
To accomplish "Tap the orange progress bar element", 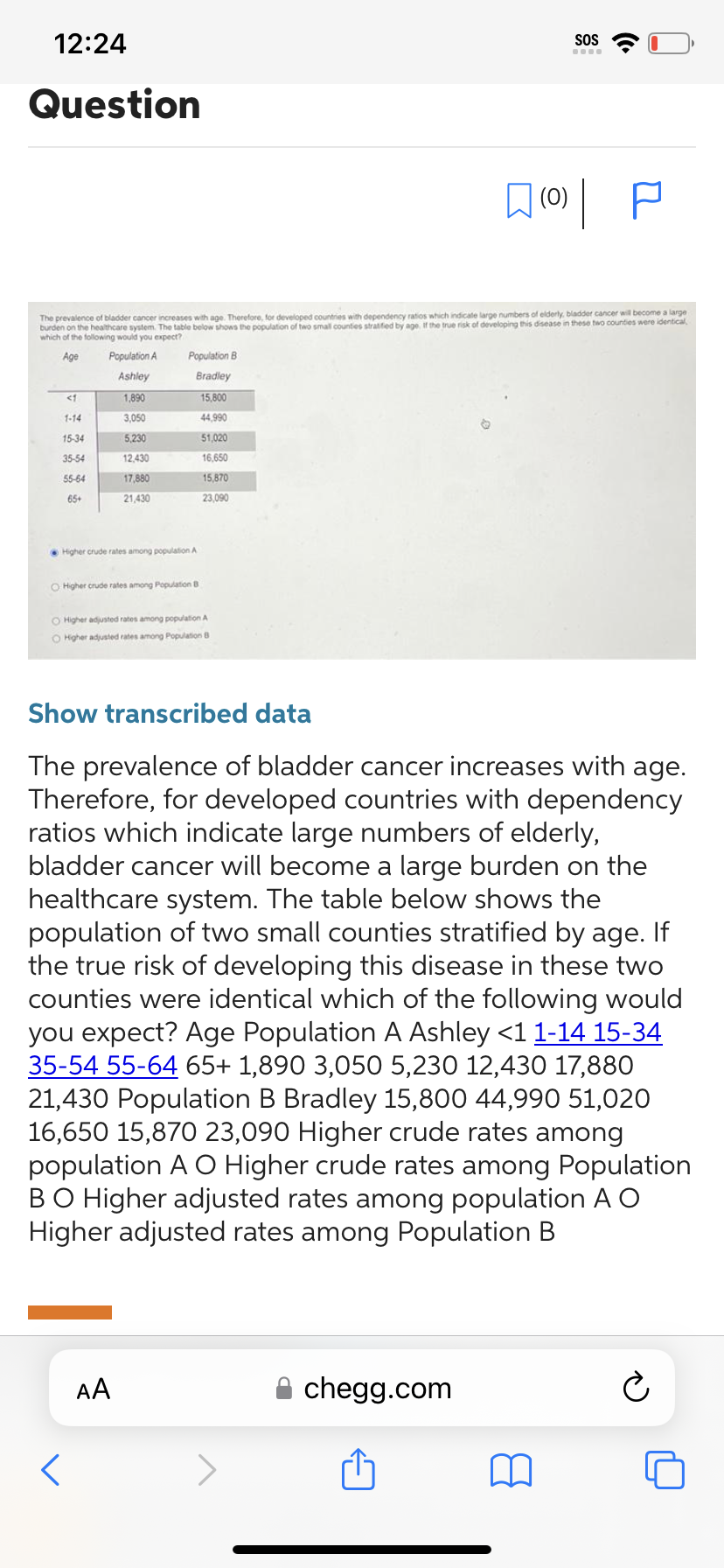I will coord(70,1312).
